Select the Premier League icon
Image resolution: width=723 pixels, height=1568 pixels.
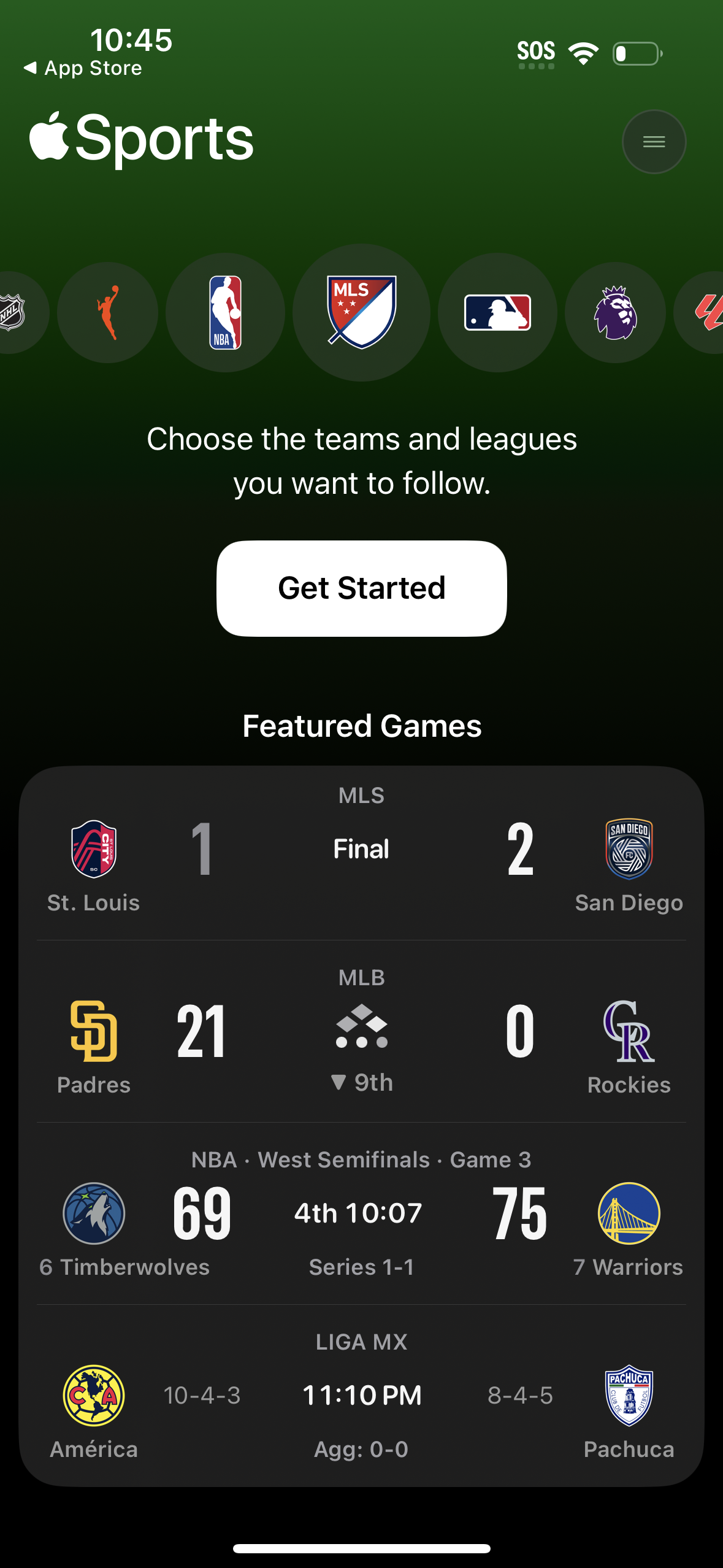[615, 312]
